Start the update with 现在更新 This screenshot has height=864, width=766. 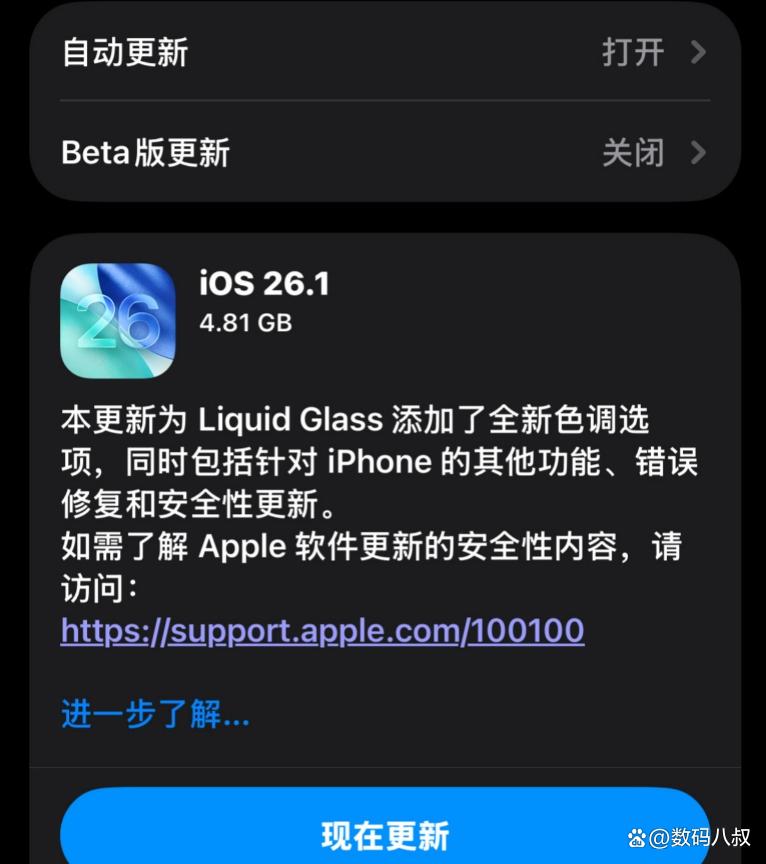point(384,834)
